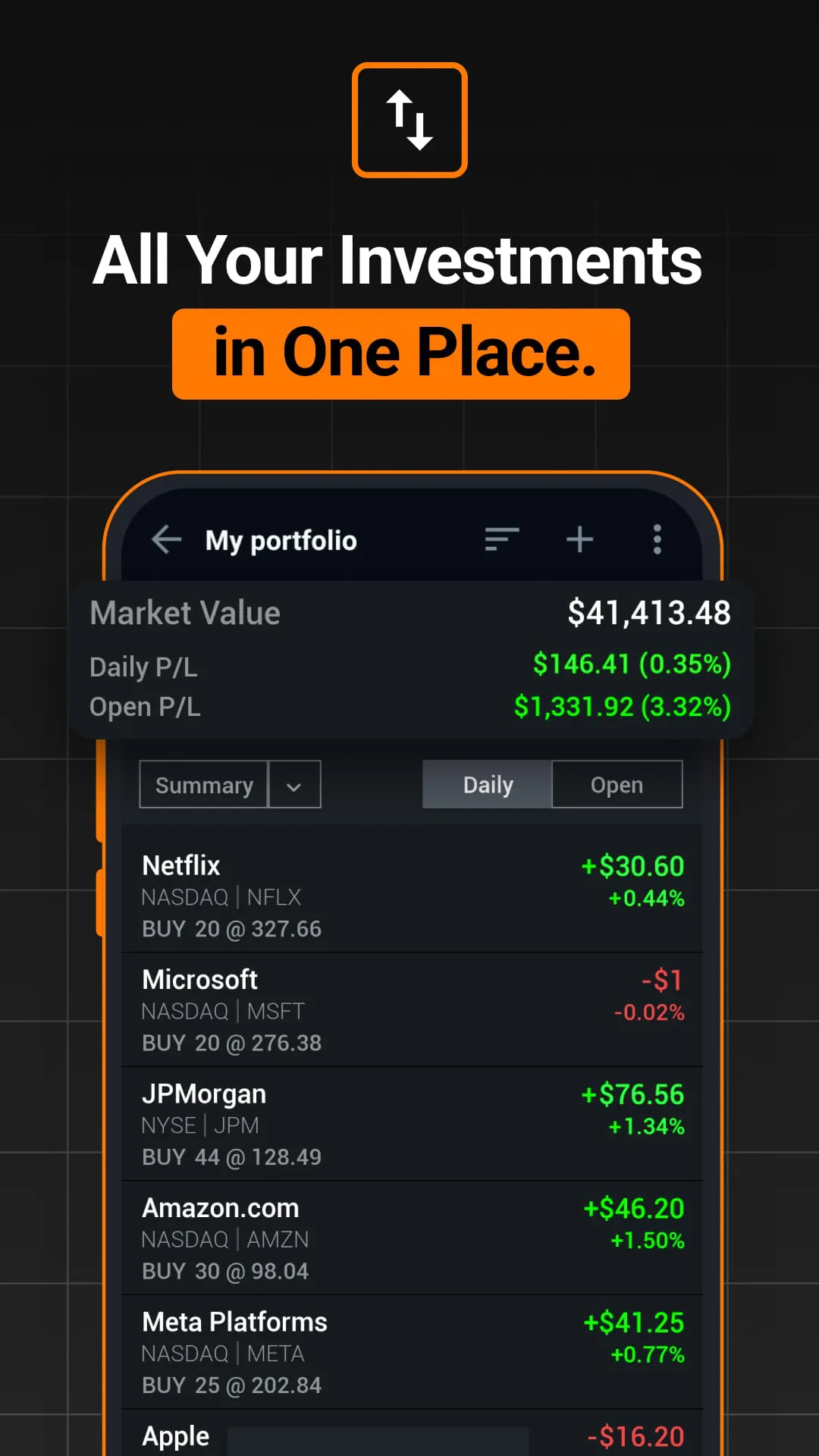The width and height of the screenshot is (819, 1456).
Task: Switch the P/L view to Daily
Action: click(486, 784)
